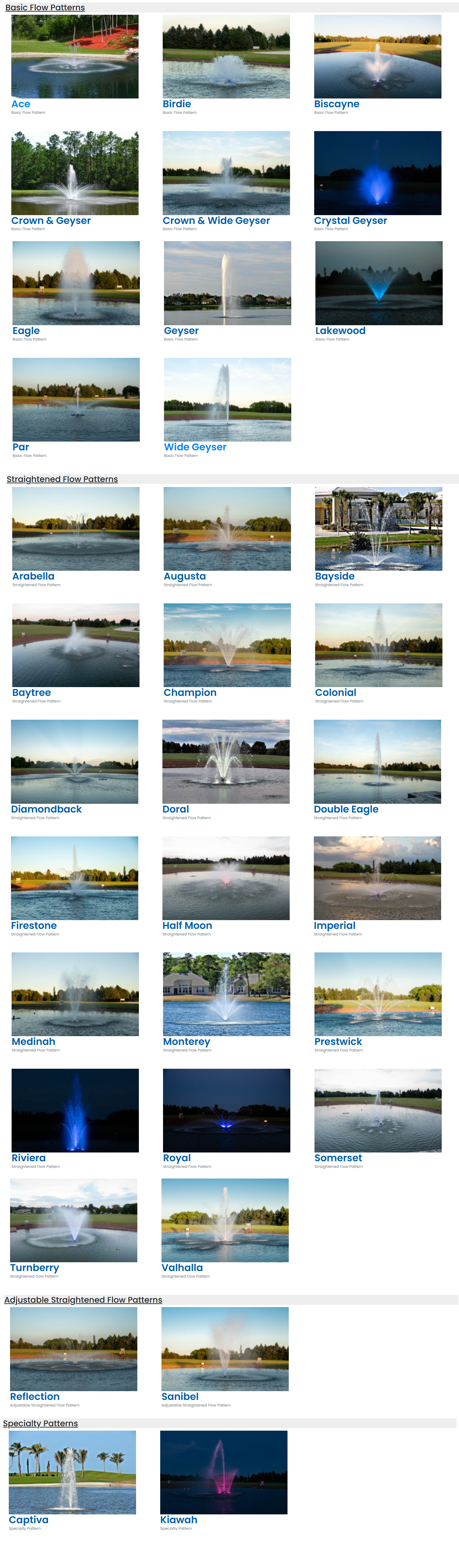Image resolution: width=459 pixels, height=1568 pixels.
Task: Select the Riviera pattern link
Action: 29,1158
